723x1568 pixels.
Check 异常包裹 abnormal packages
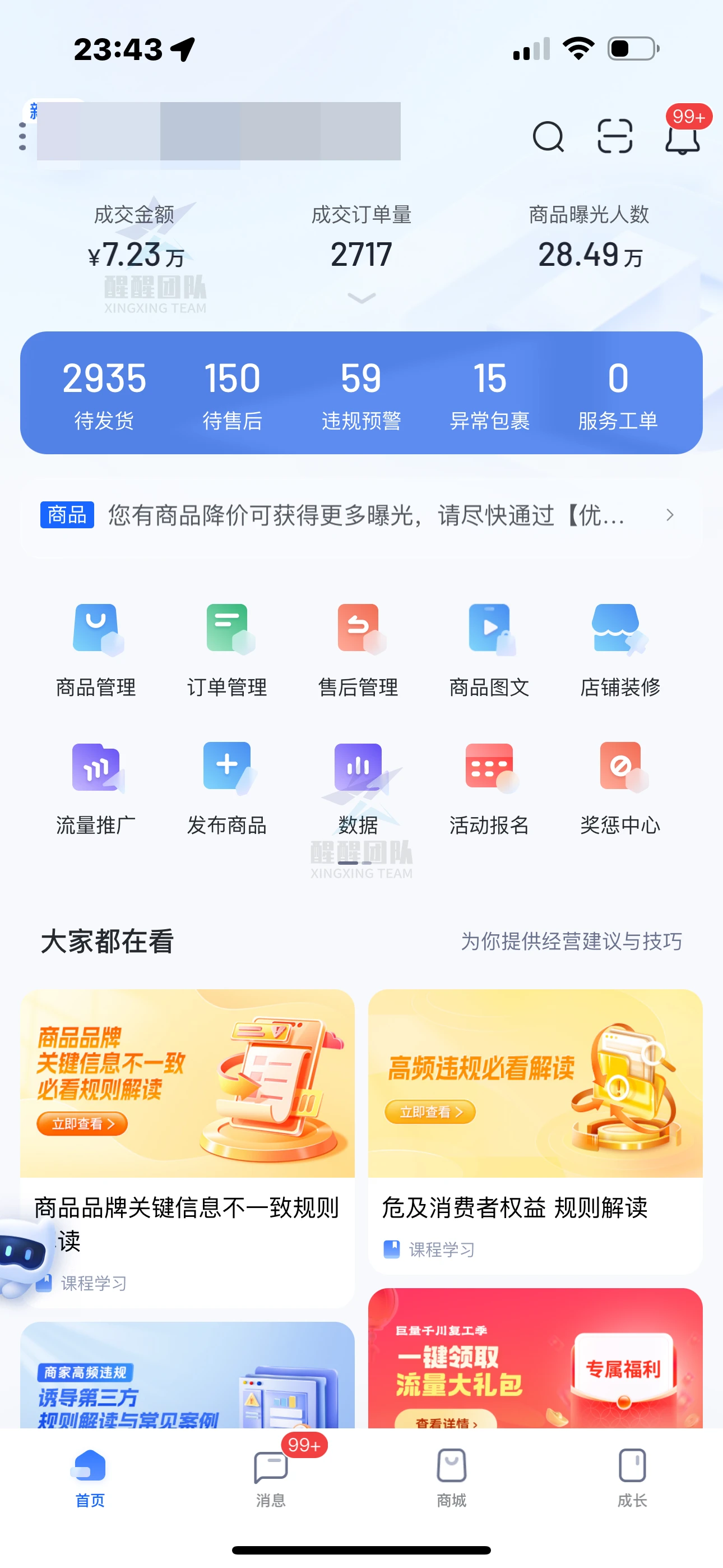coord(489,394)
